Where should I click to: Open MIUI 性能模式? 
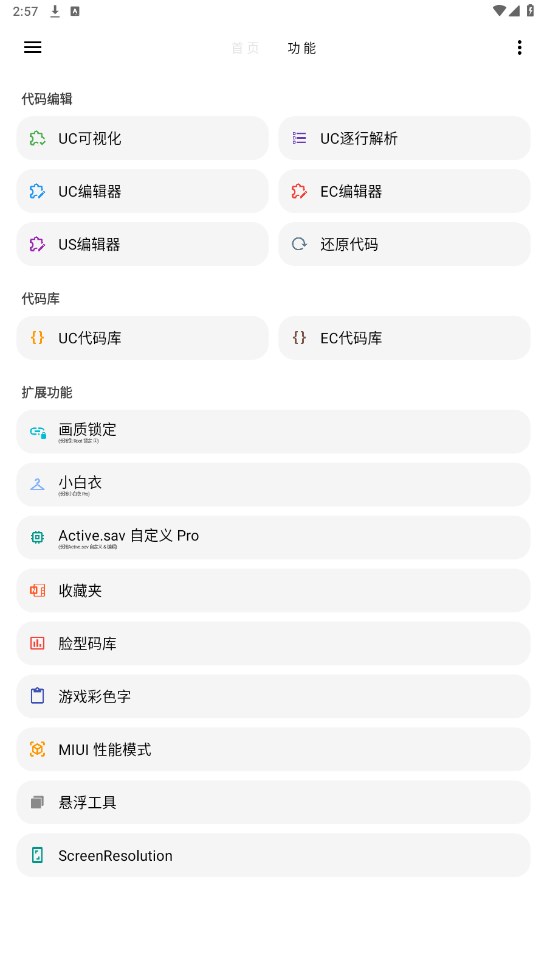coord(273,750)
